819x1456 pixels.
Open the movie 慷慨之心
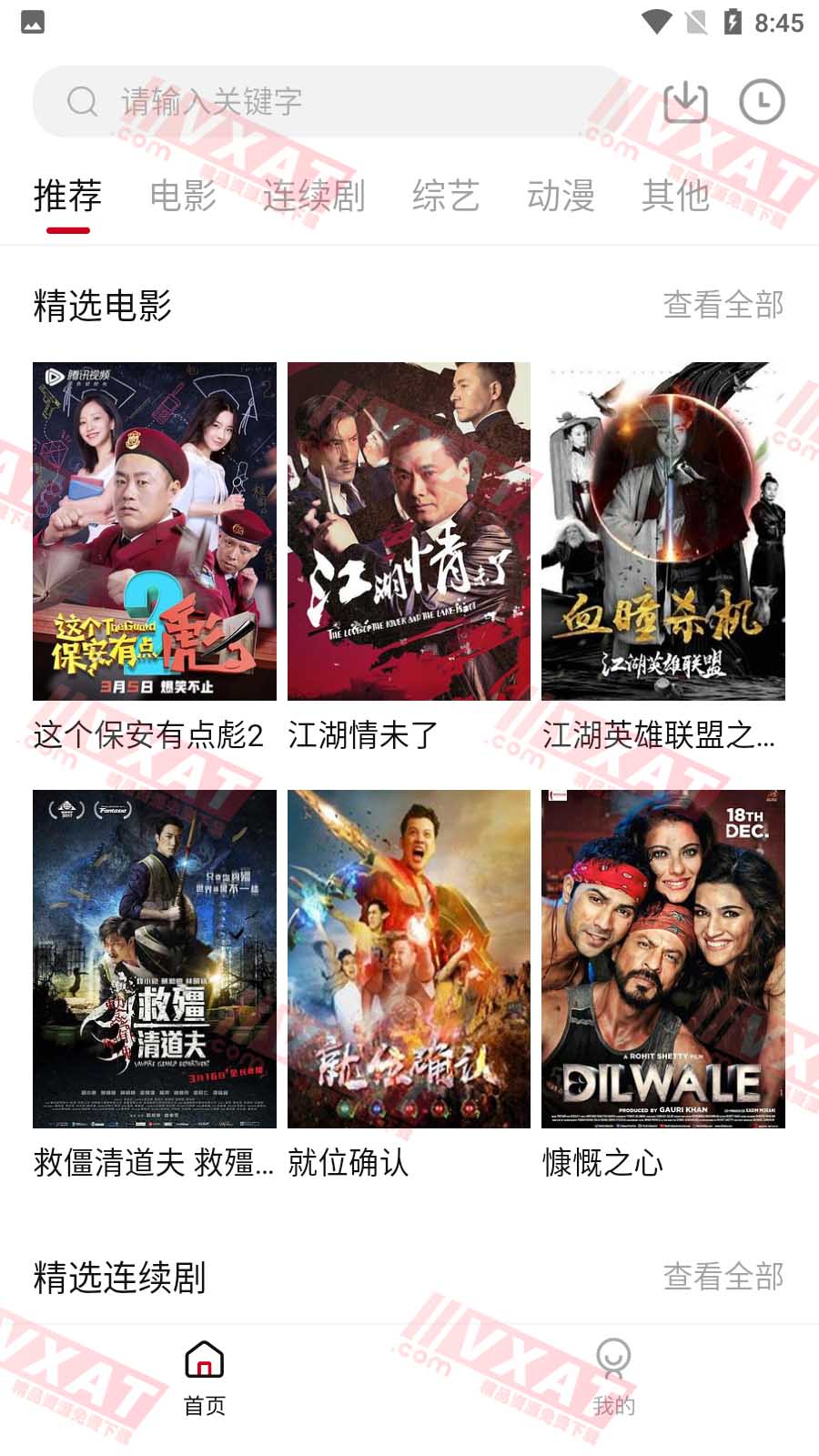tap(662, 959)
